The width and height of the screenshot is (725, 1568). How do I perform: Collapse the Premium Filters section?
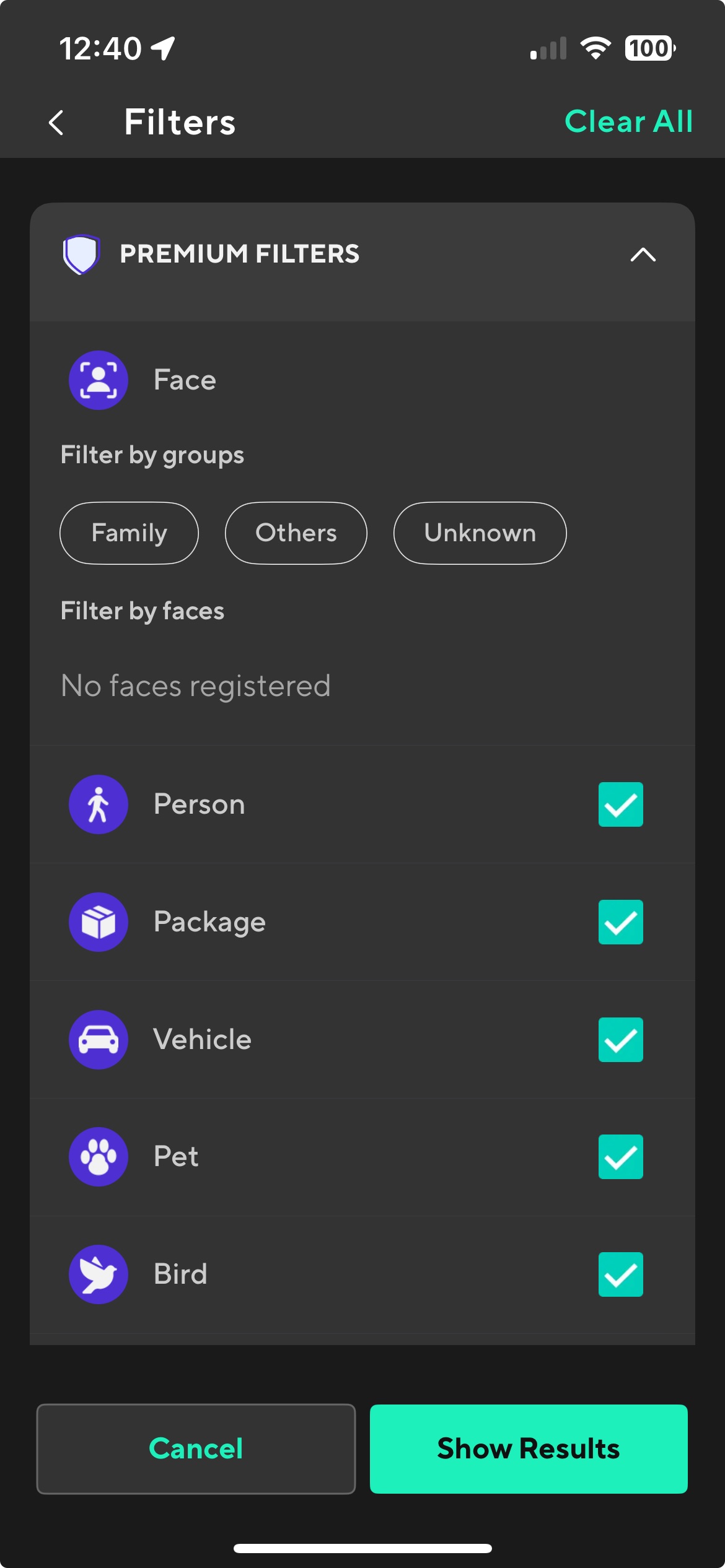(x=643, y=254)
